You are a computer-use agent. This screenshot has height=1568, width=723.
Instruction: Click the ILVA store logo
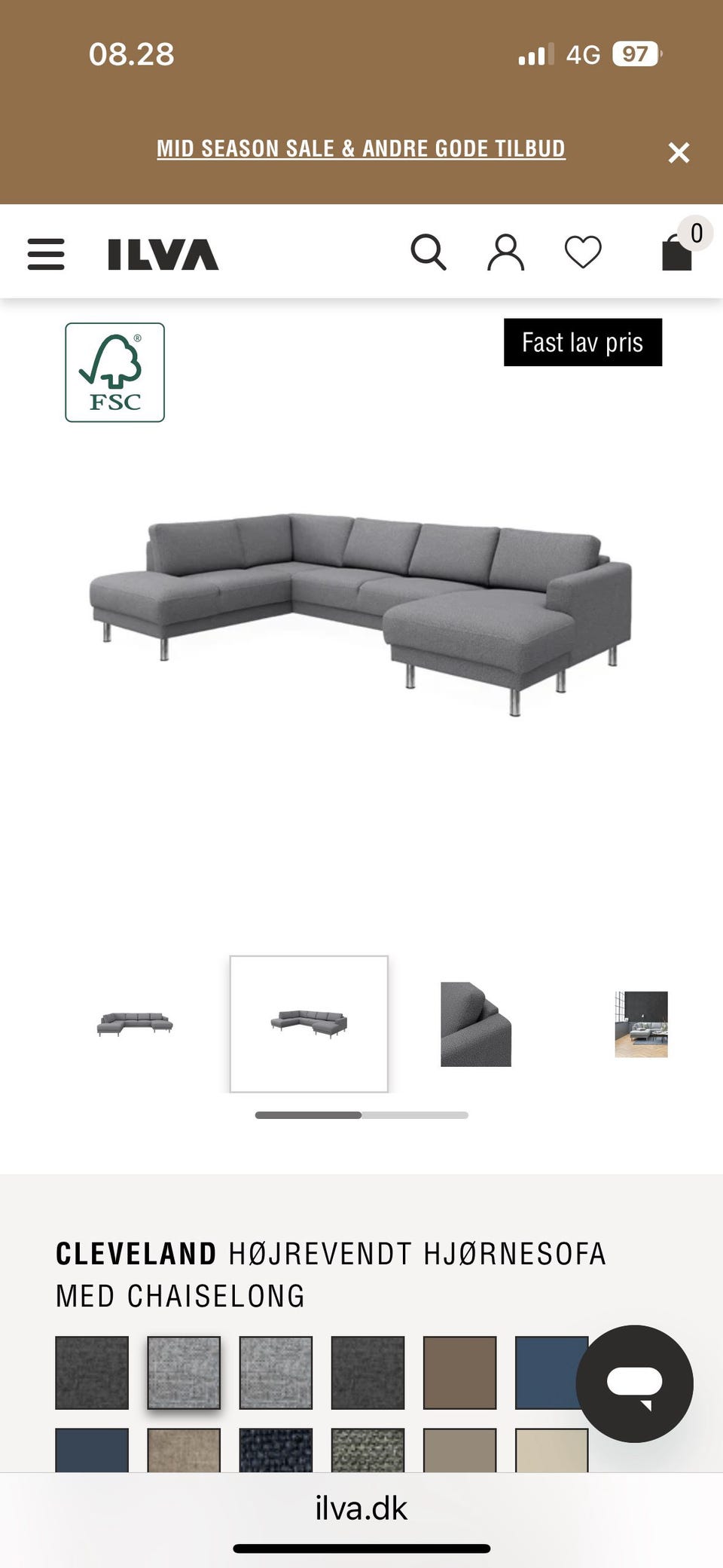(x=160, y=253)
